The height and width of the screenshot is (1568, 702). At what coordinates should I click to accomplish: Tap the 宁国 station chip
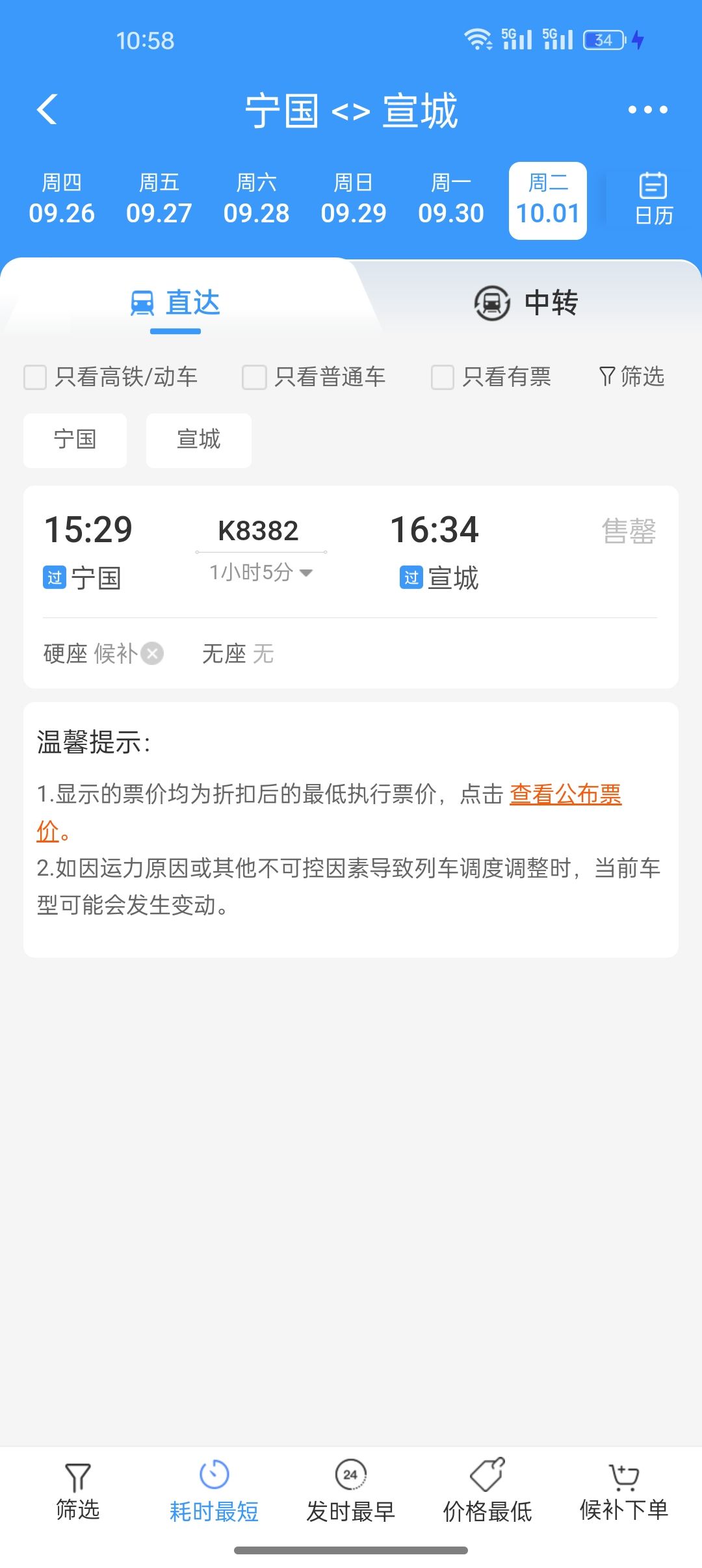tap(75, 440)
